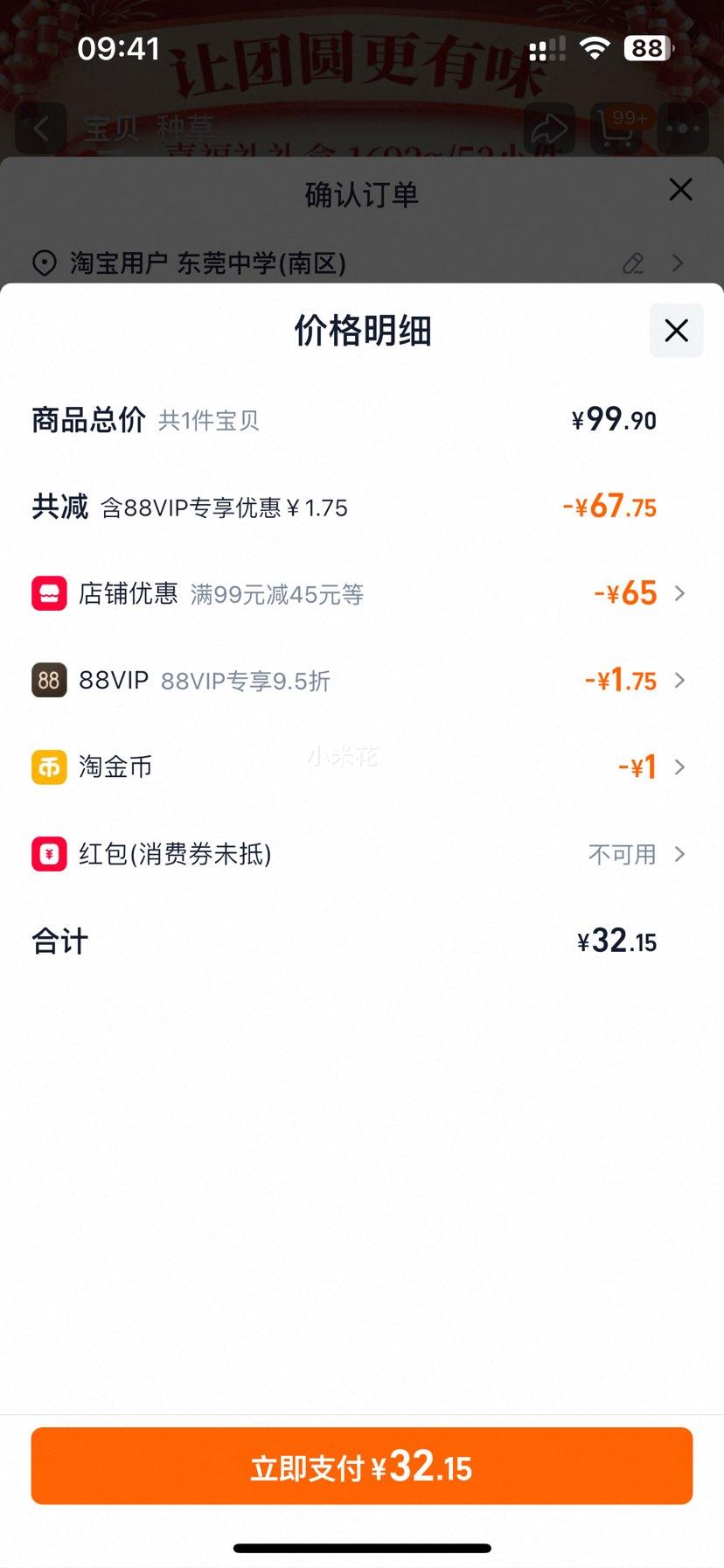Tap the 店铺优惠 coupon icon
The image size is (724, 1568).
pos(50,593)
